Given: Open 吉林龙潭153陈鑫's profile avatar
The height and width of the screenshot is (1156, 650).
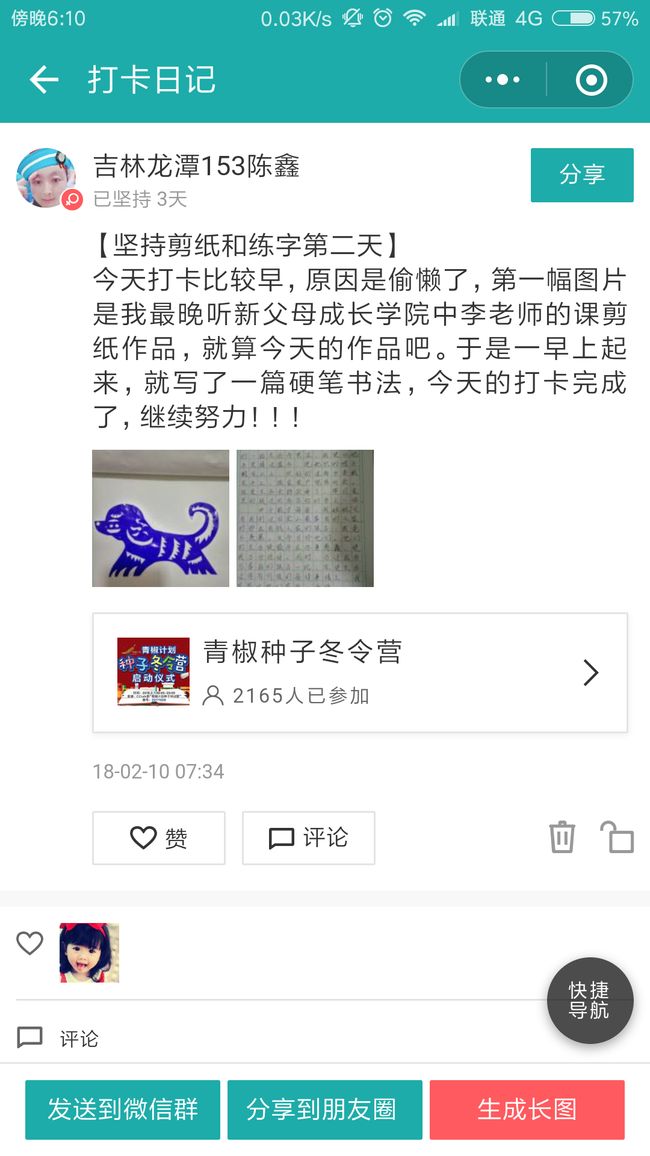Looking at the screenshot, I should pyautogui.click(x=46, y=178).
